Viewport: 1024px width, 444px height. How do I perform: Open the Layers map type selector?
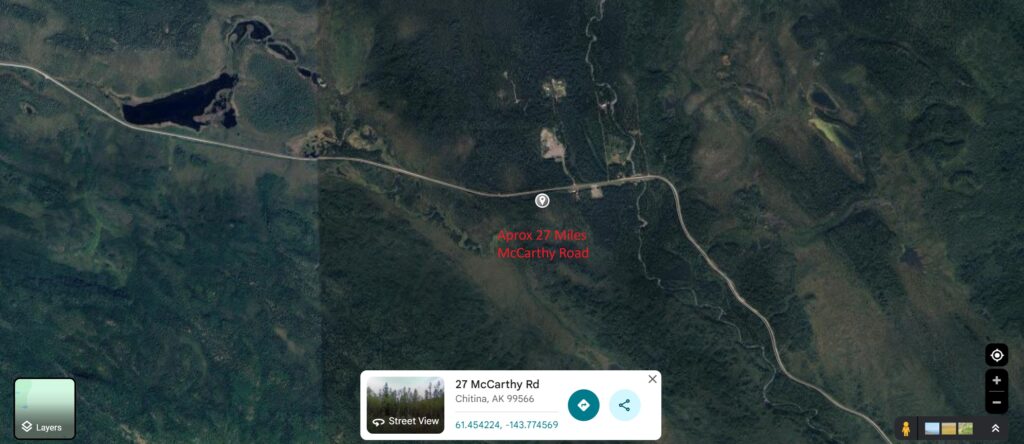(x=44, y=408)
